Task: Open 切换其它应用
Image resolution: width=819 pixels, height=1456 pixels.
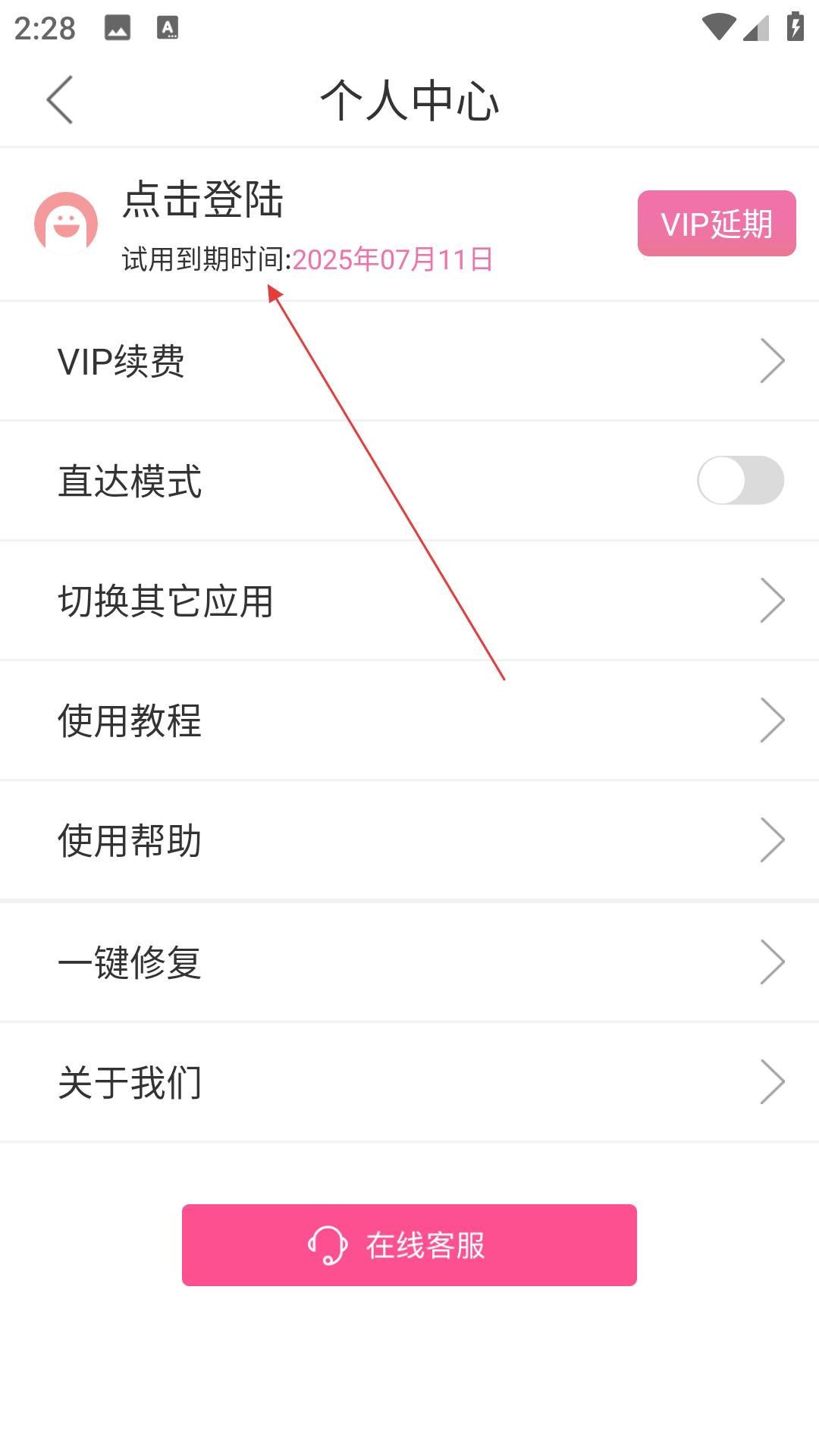Action: click(x=409, y=601)
